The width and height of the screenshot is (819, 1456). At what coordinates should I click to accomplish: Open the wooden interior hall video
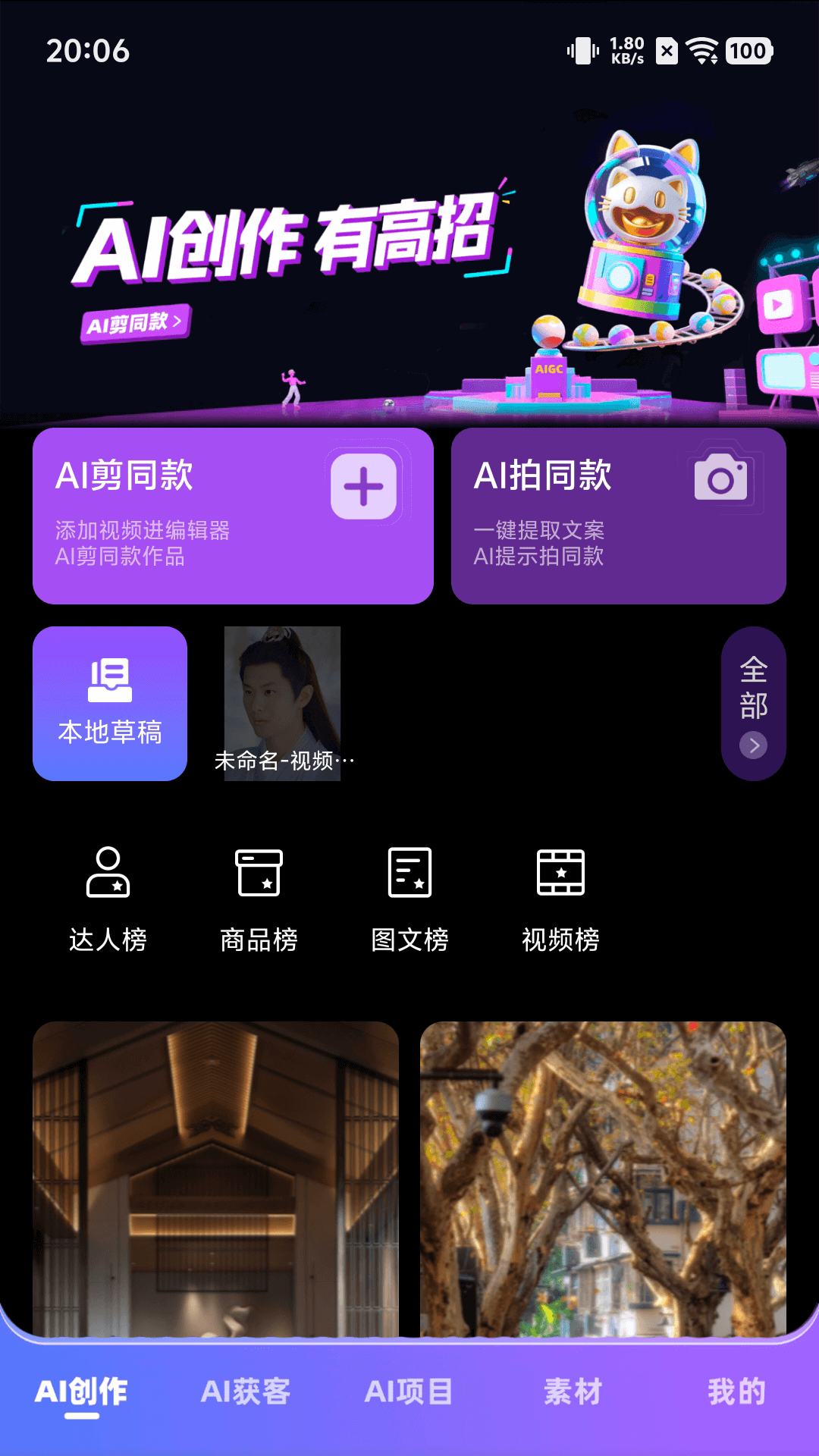215,1178
